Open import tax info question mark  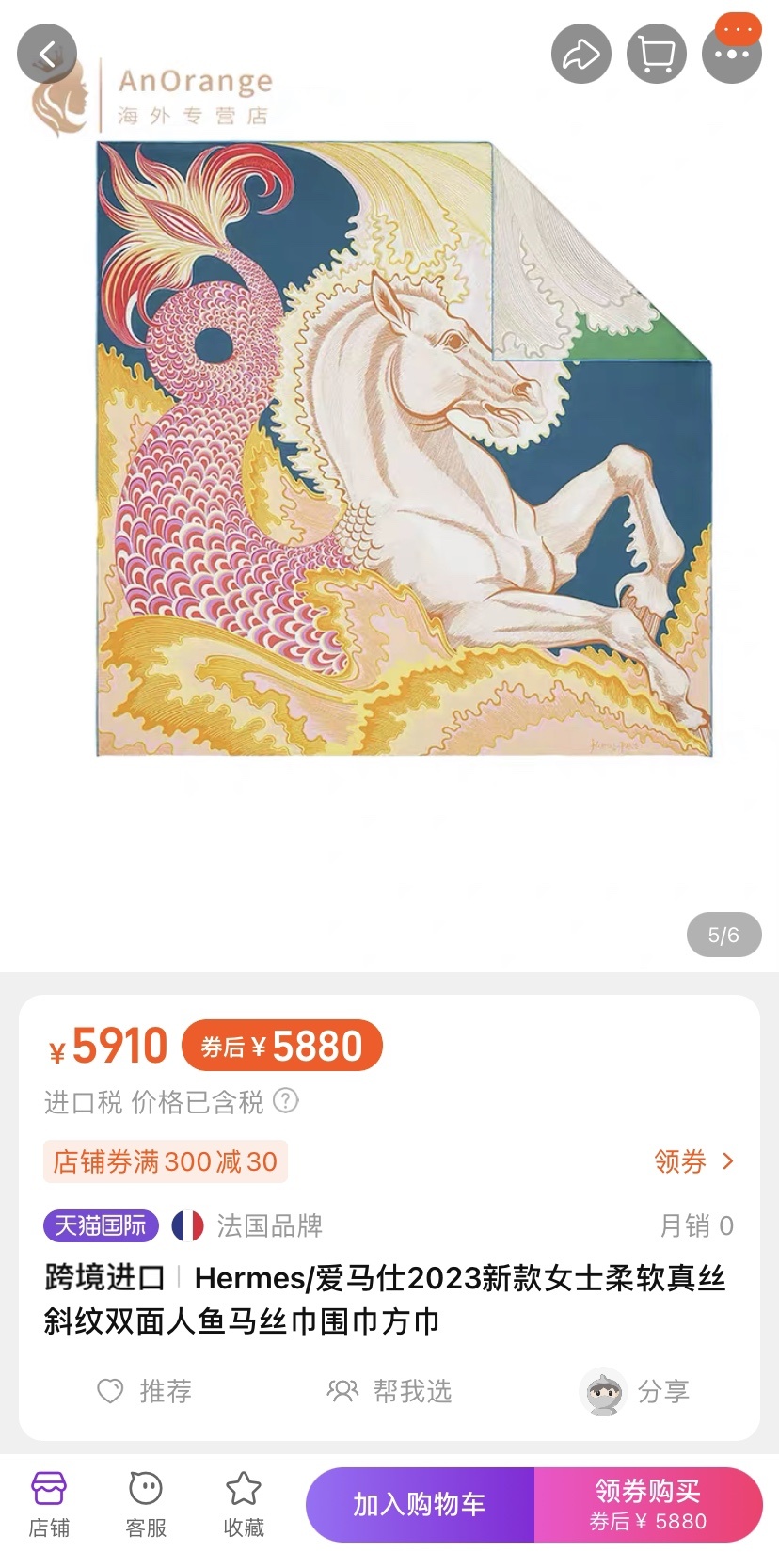286,1100
